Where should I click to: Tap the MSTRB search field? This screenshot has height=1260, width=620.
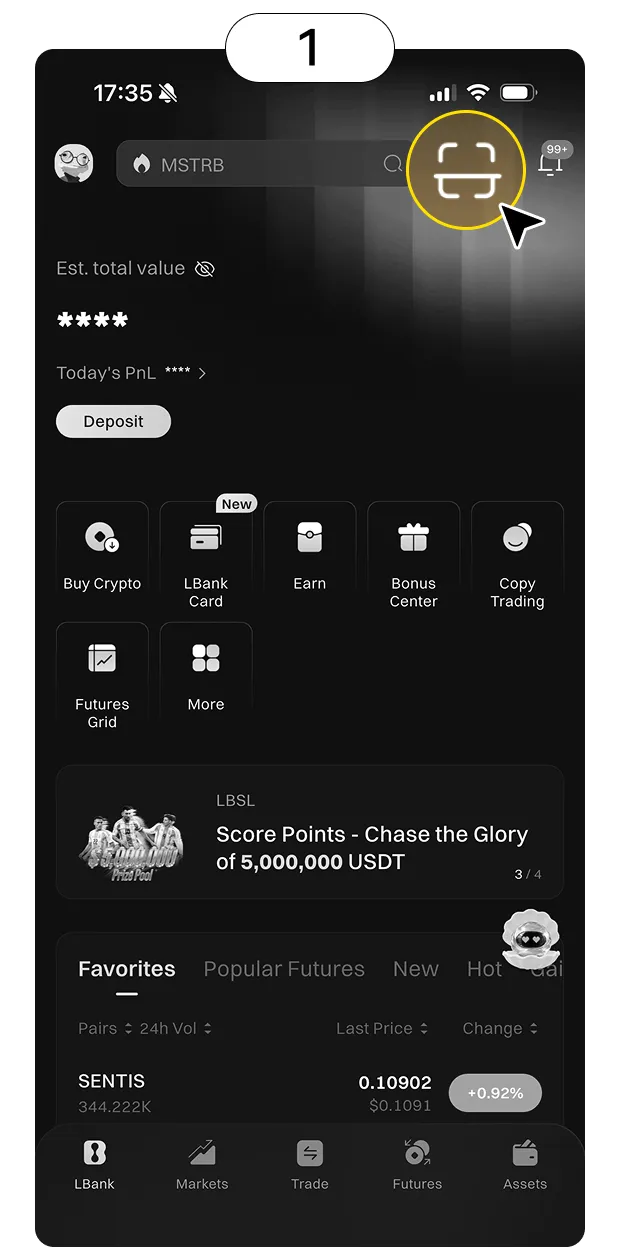tap(264, 164)
